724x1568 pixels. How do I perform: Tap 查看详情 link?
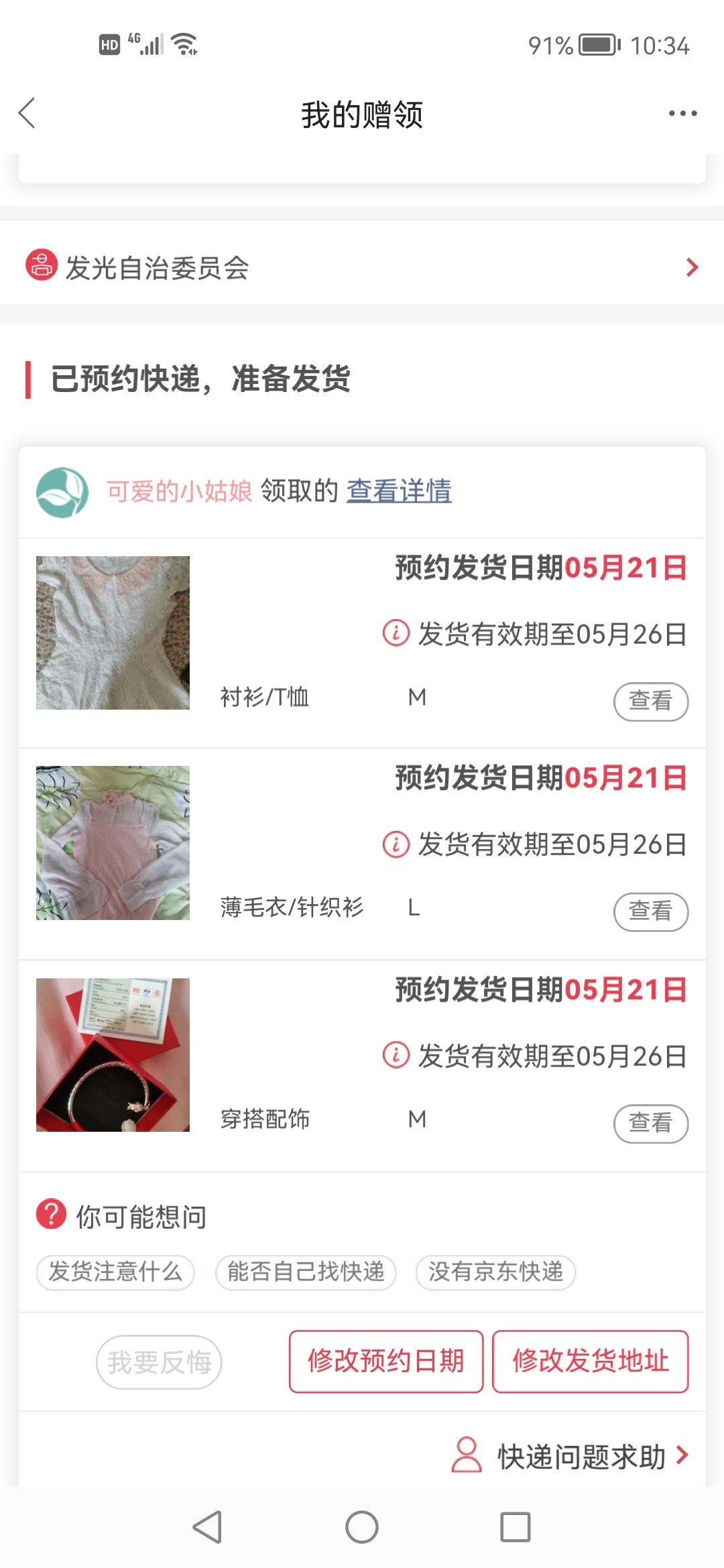point(399,491)
